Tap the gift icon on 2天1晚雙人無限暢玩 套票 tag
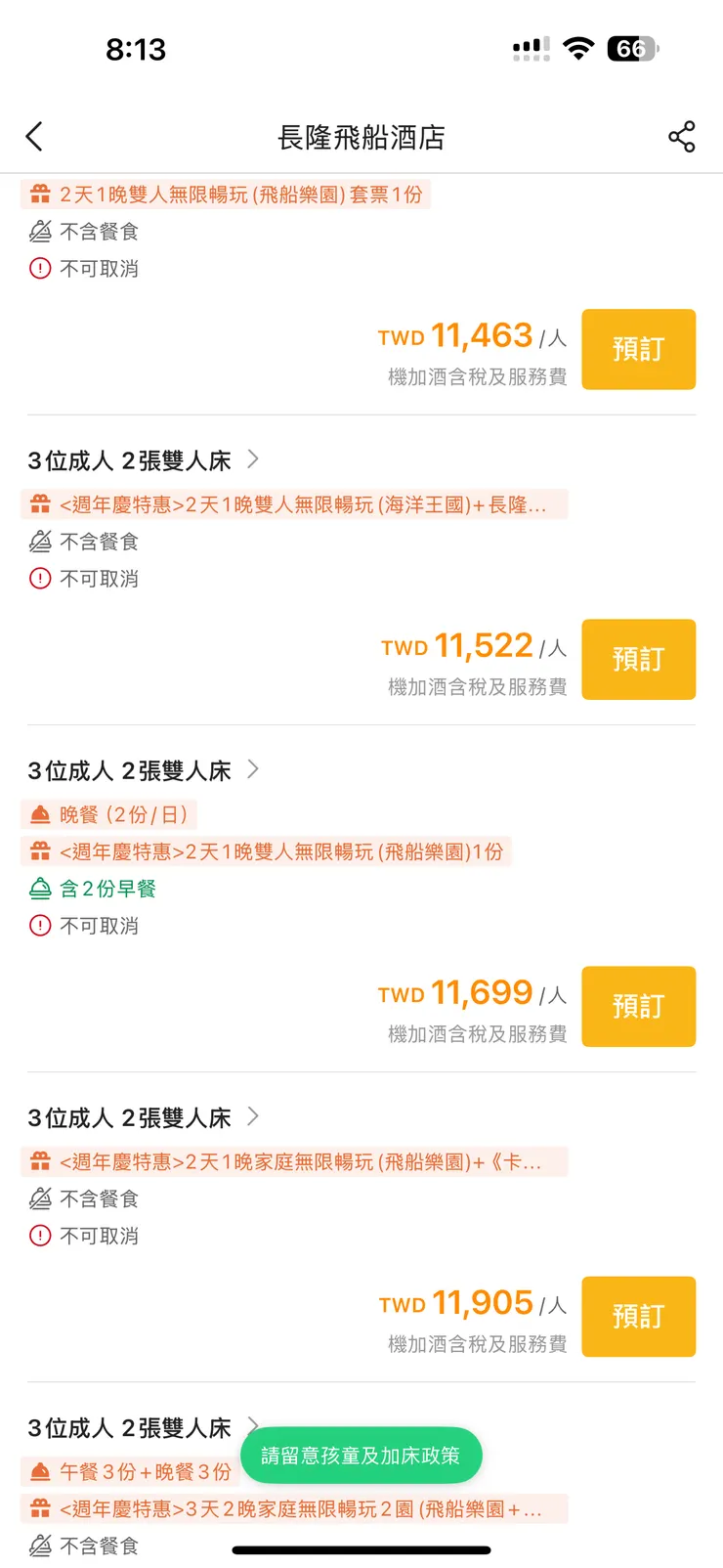Image resolution: width=723 pixels, height=1568 pixels. tap(39, 194)
